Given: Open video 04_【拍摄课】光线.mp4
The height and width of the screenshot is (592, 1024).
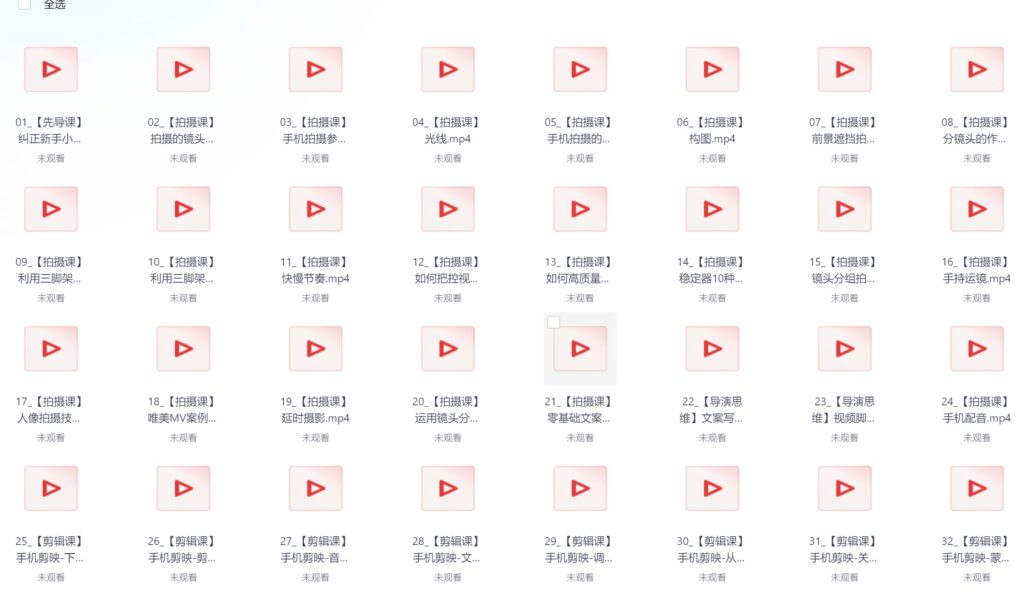Looking at the screenshot, I should (x=448, y=70).
